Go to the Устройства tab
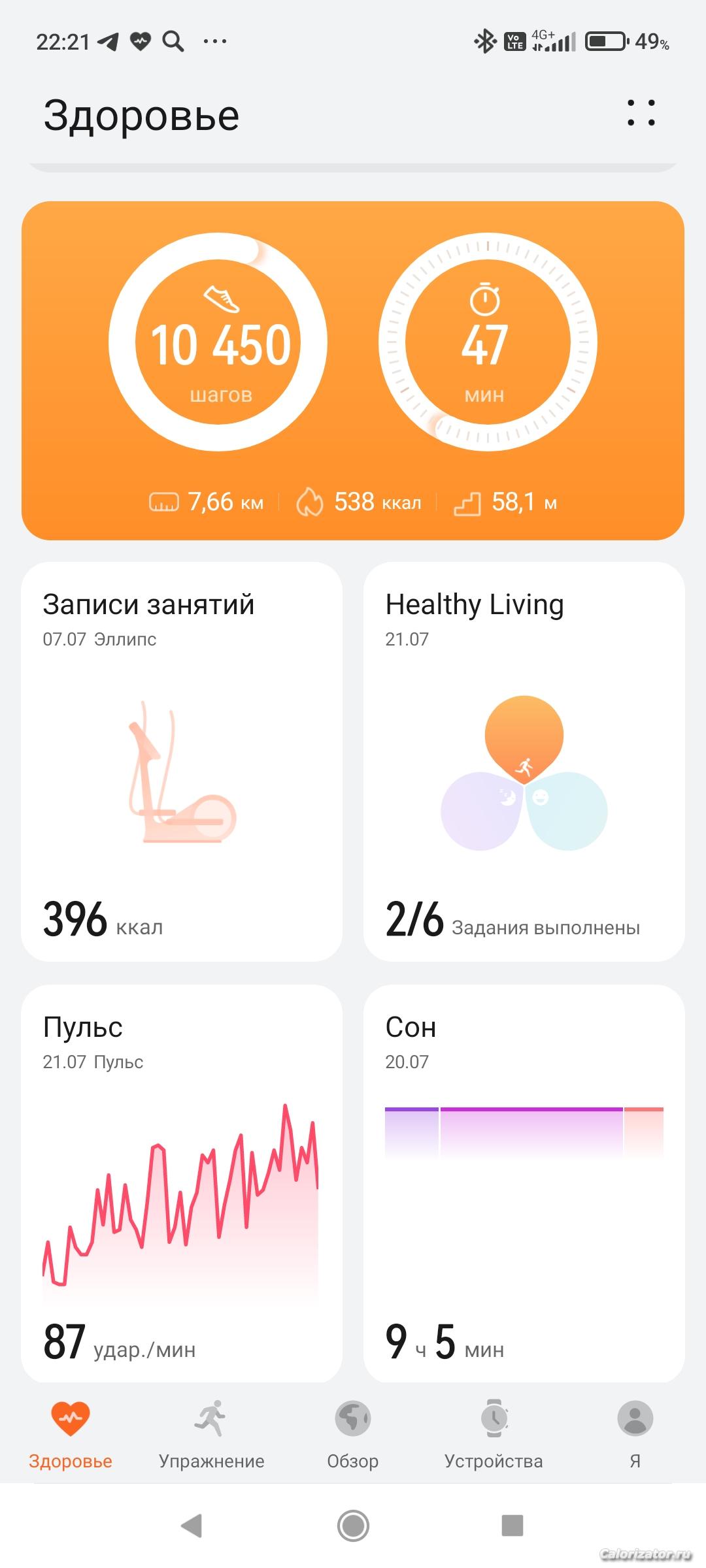The width and height of the screenshot is (706, 1568). (x=494, y=1434)
